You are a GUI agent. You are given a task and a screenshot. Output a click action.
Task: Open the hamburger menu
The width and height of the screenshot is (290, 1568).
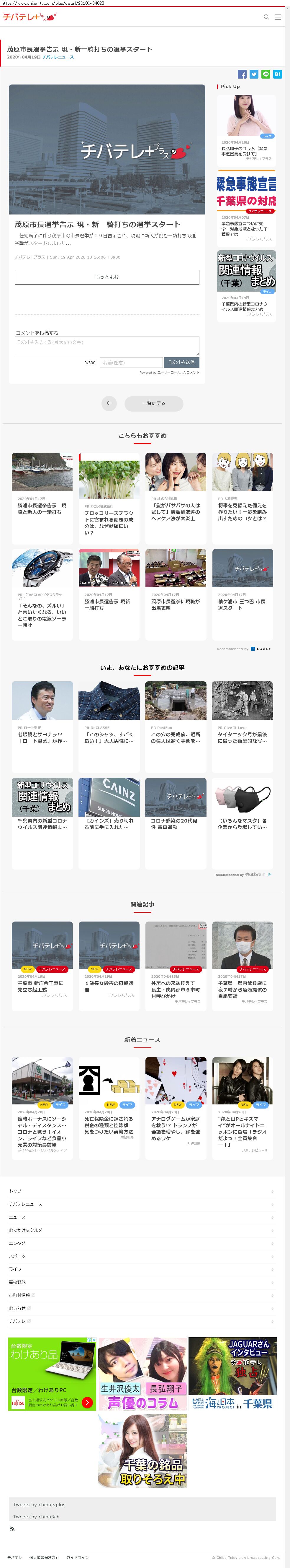pos(278,17)
